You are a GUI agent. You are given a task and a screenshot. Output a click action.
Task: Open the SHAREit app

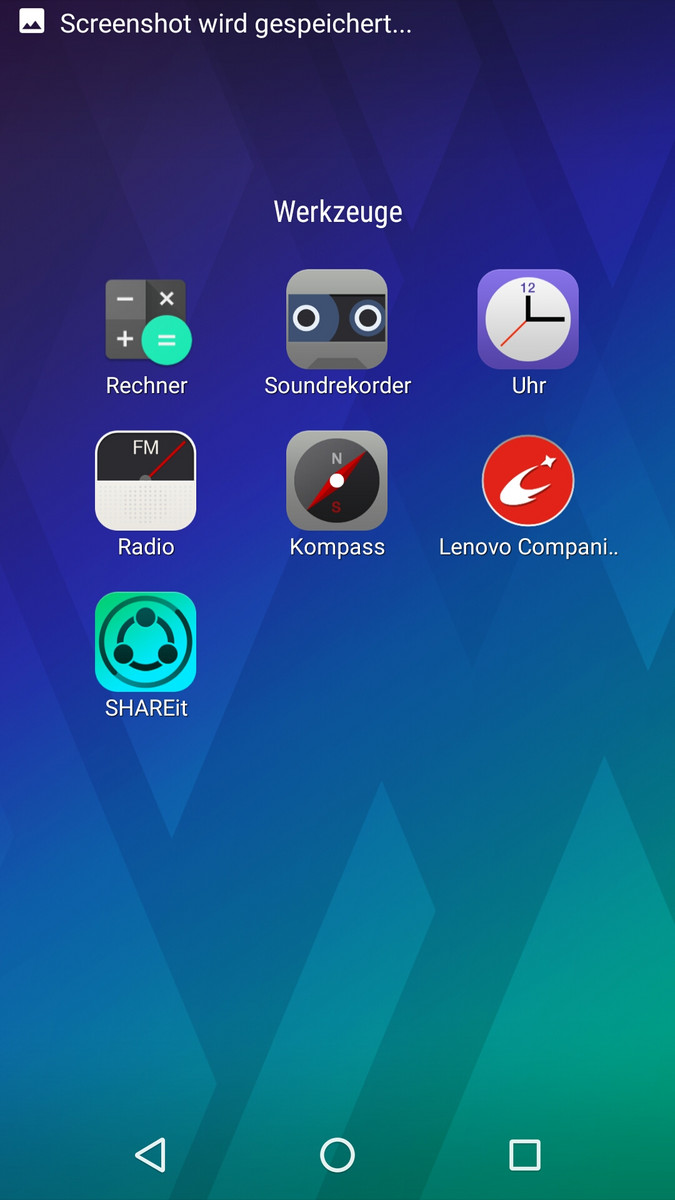[146, 642]
